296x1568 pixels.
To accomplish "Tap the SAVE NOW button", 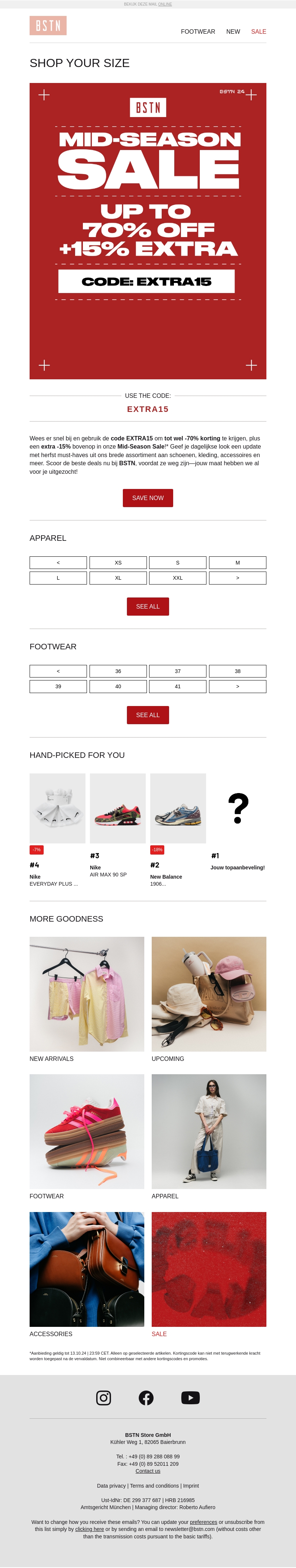I will (x=148, y=498).
